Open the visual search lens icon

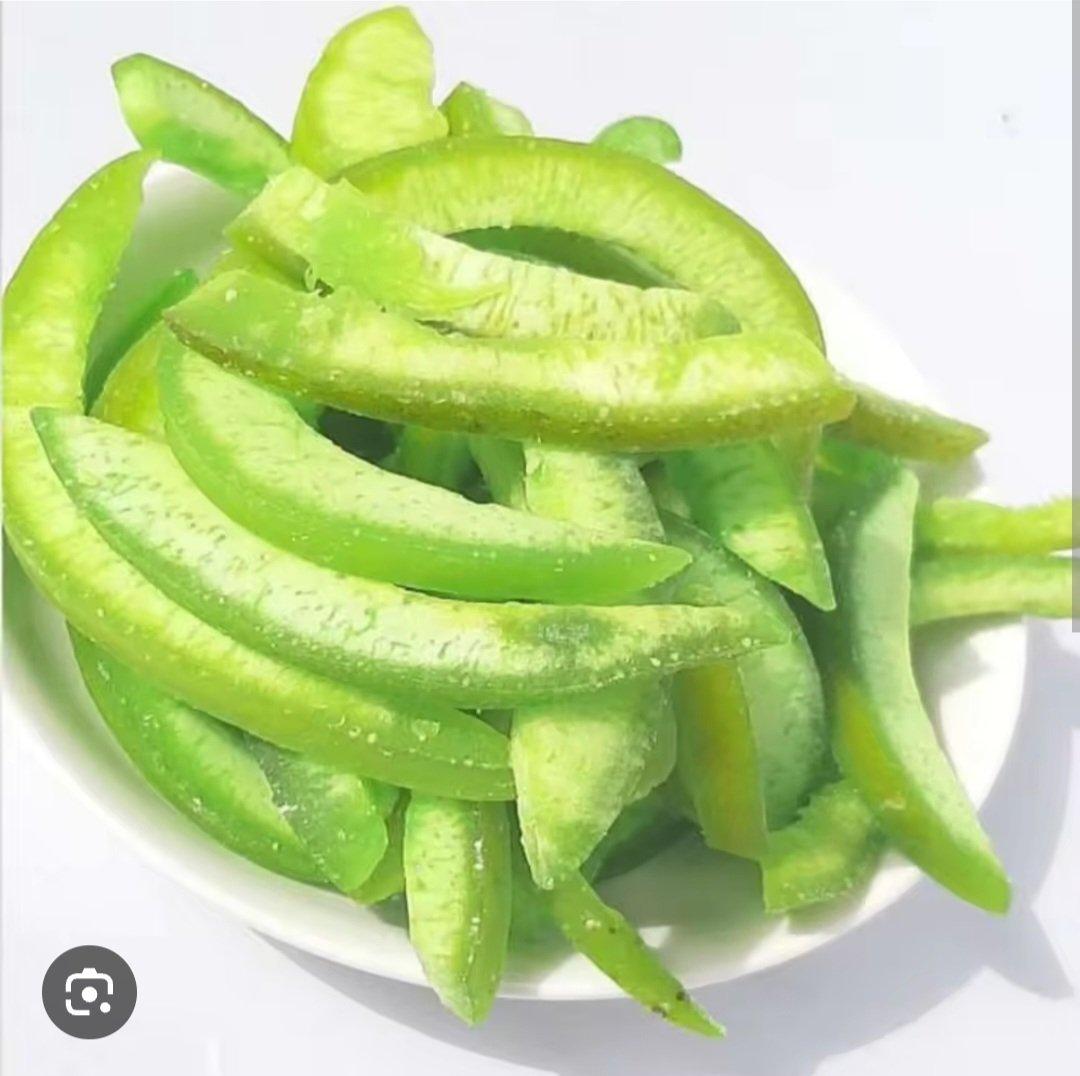tap(89, 992)
